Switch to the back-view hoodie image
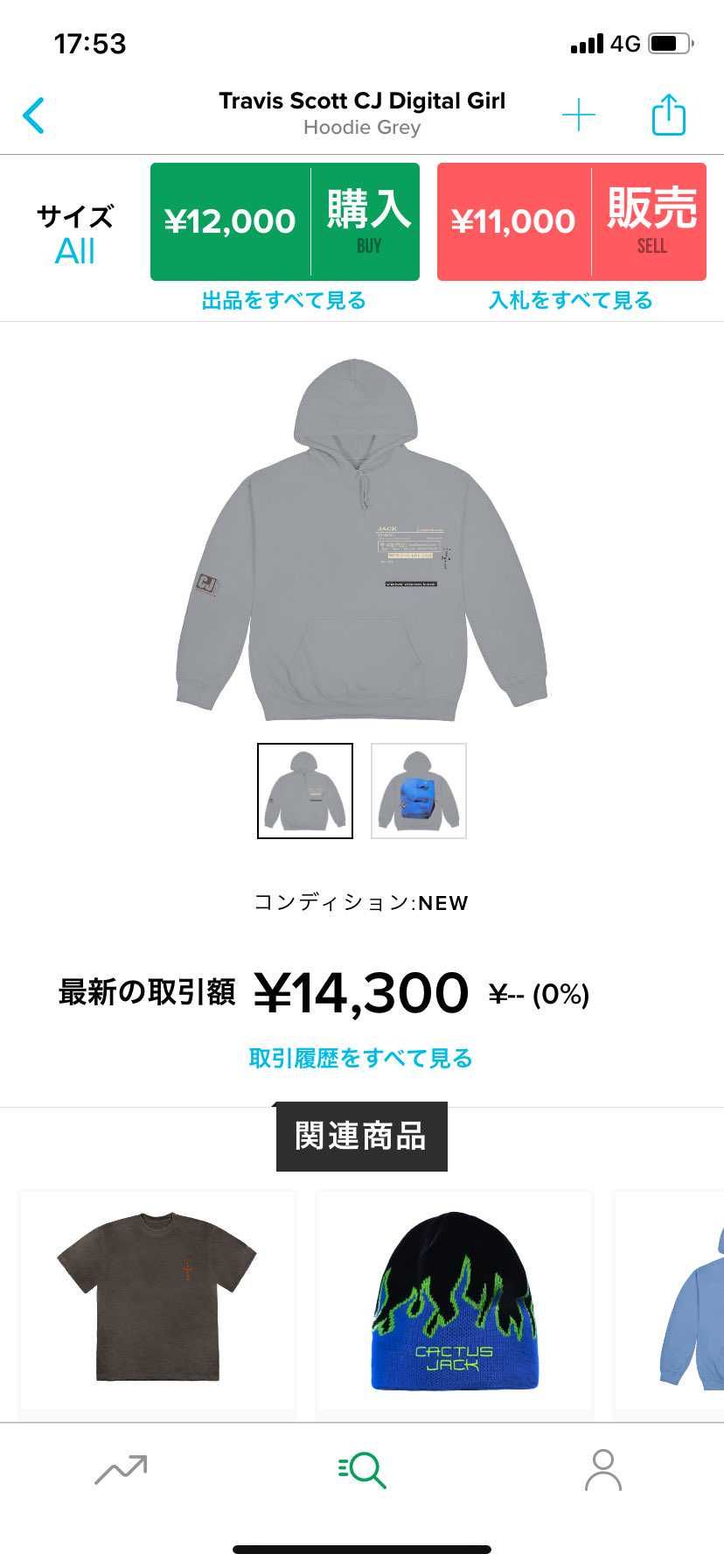The image size is (724, 1568). point(419,791)
